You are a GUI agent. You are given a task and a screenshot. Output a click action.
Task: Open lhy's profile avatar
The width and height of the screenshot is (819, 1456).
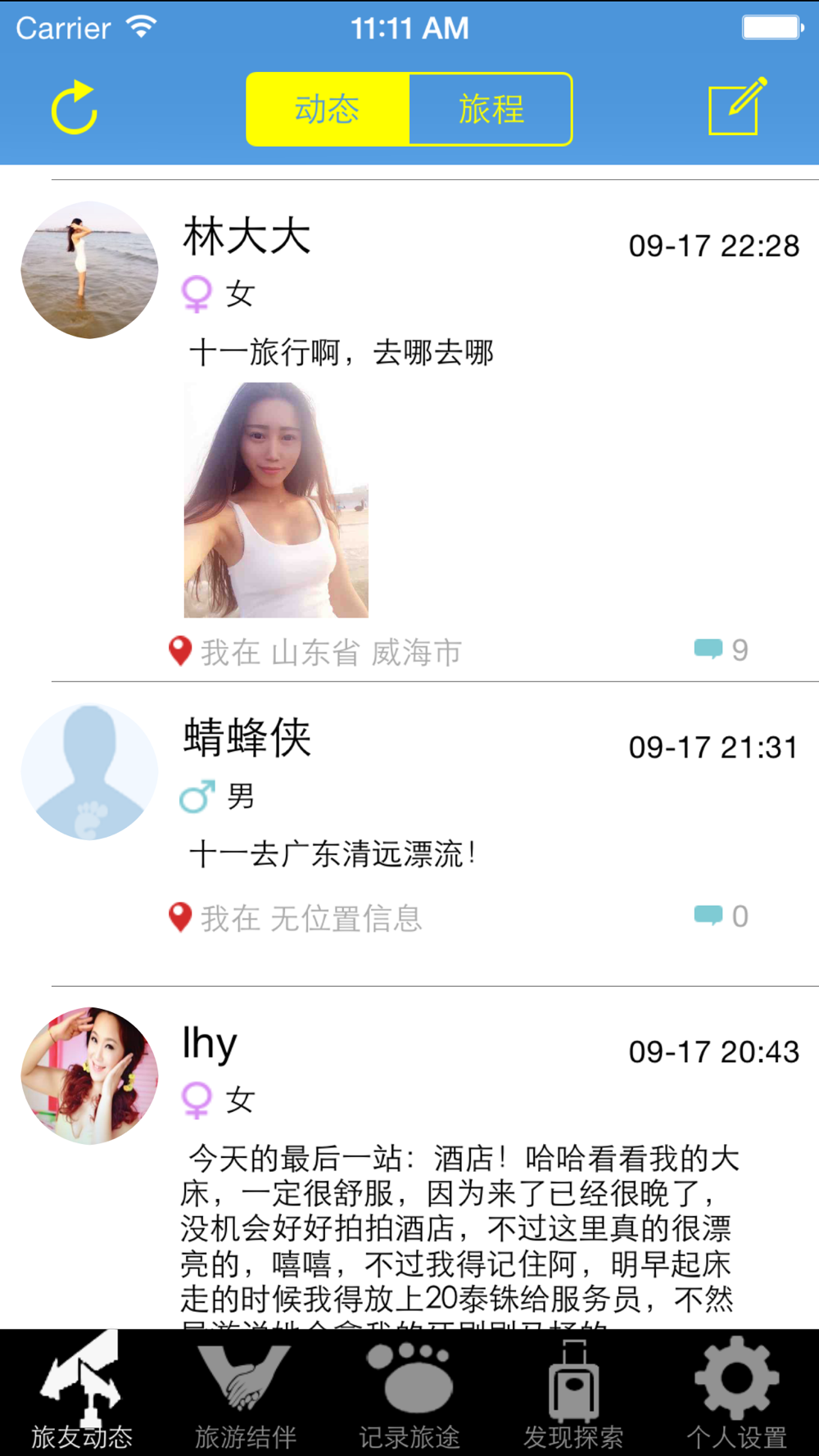click(89, 1075)
